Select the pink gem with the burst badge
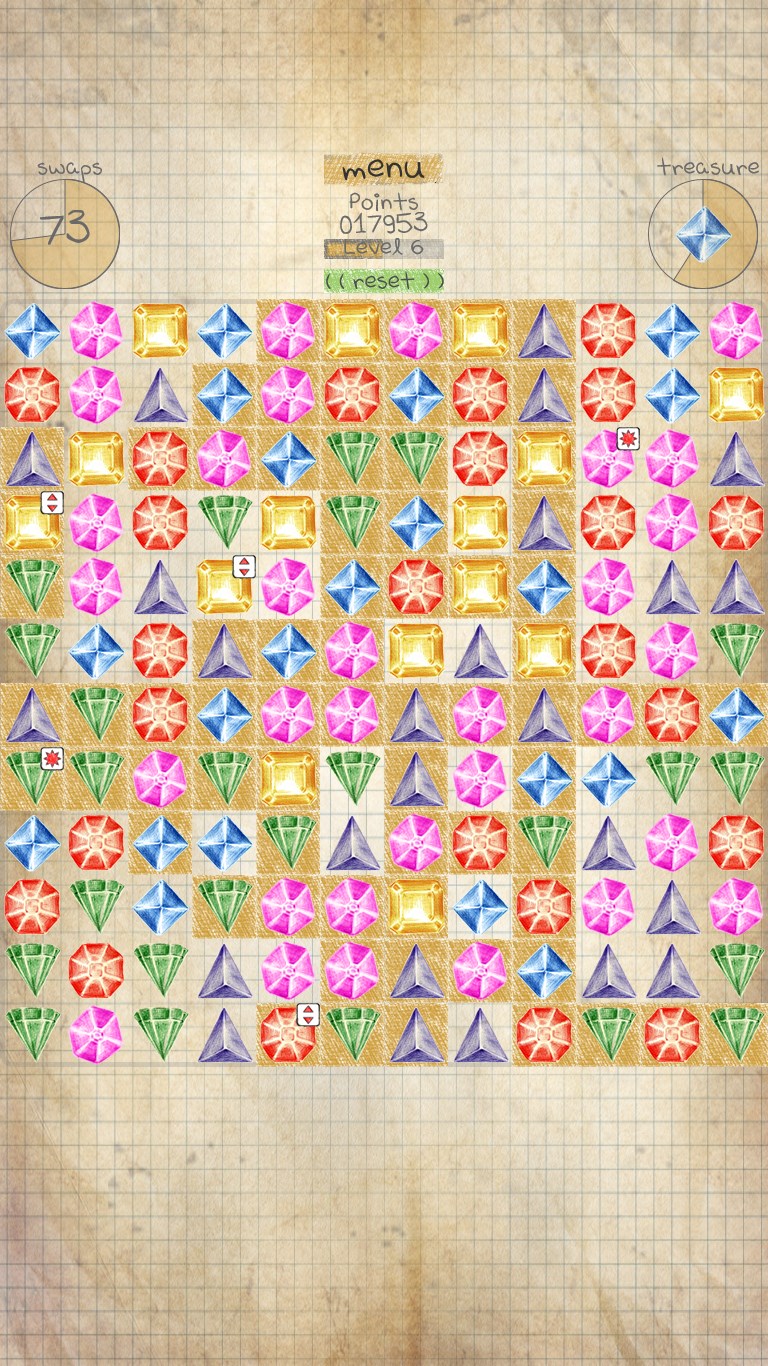Screen dimensions: 768x1366 [607, 458]
